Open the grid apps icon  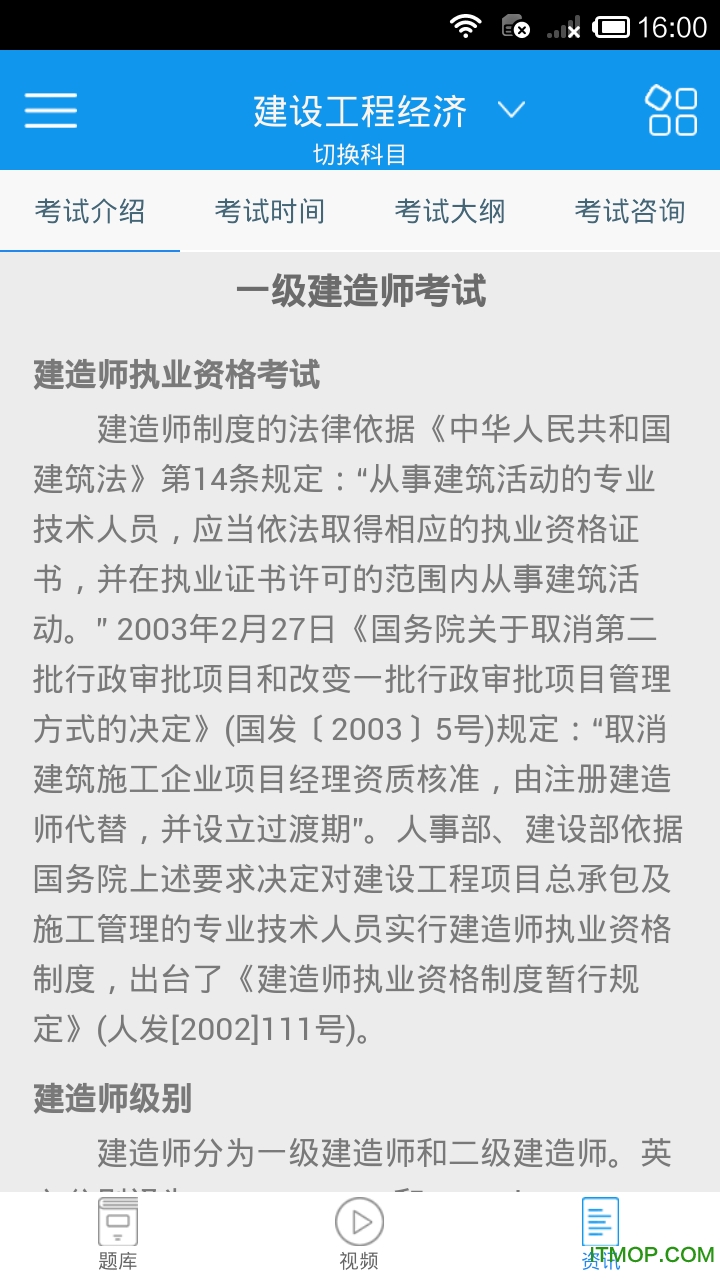tap(672, 110)
